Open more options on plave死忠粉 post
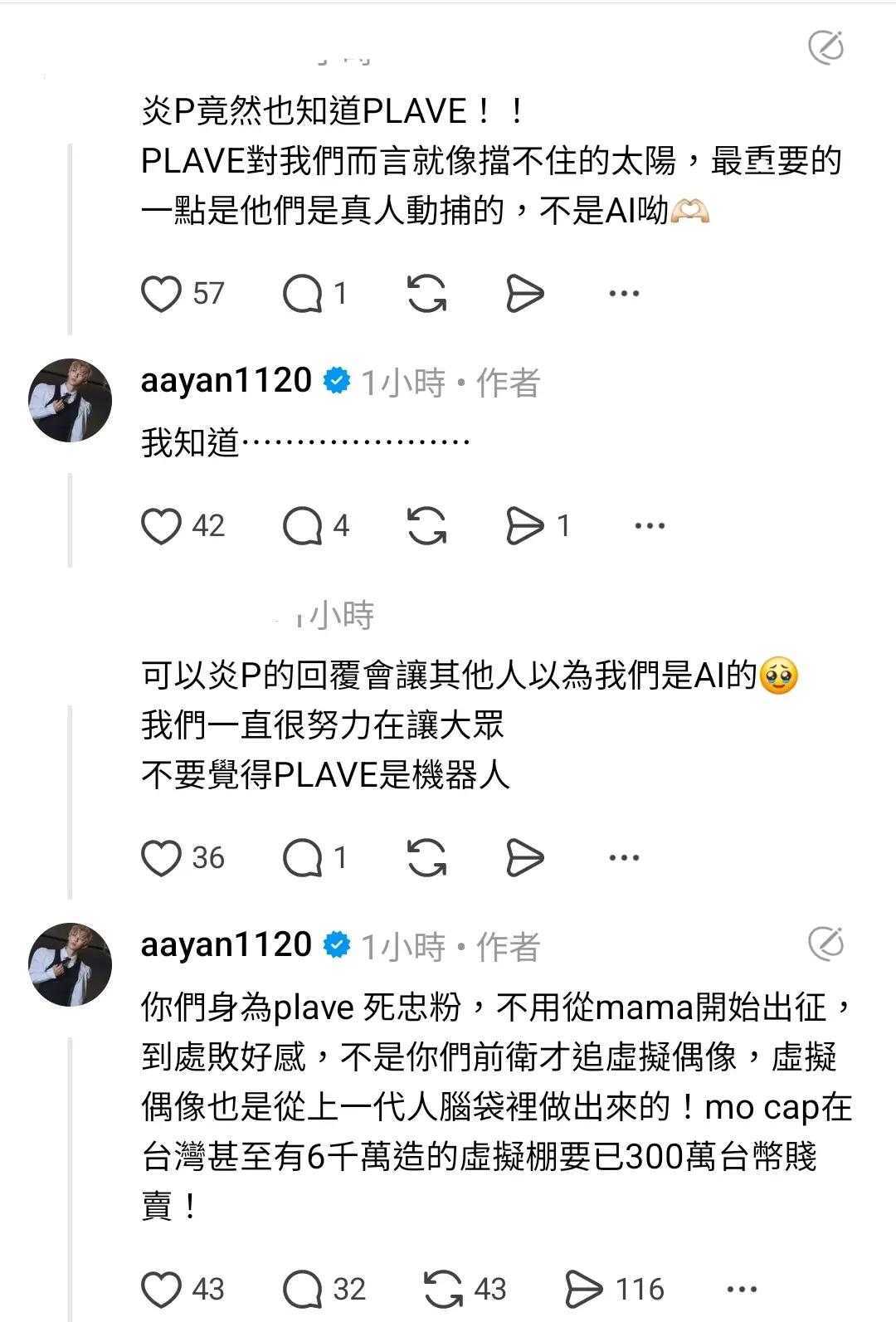The width and height of the screenshot is (896, 1322). coord(741,1290)
